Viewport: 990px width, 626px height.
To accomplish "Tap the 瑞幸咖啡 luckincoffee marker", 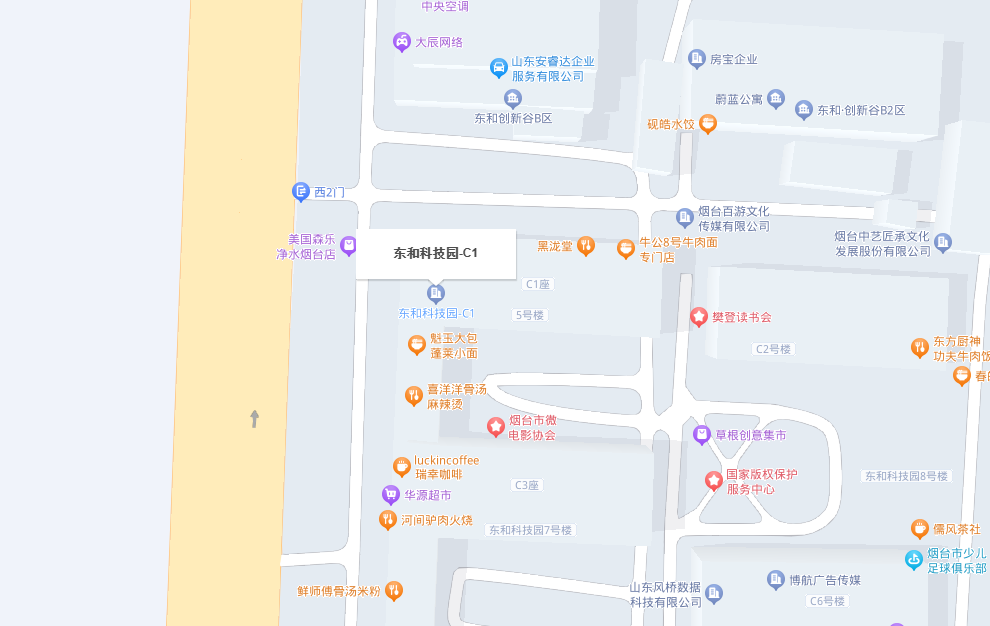I will [x=401, y=467].
